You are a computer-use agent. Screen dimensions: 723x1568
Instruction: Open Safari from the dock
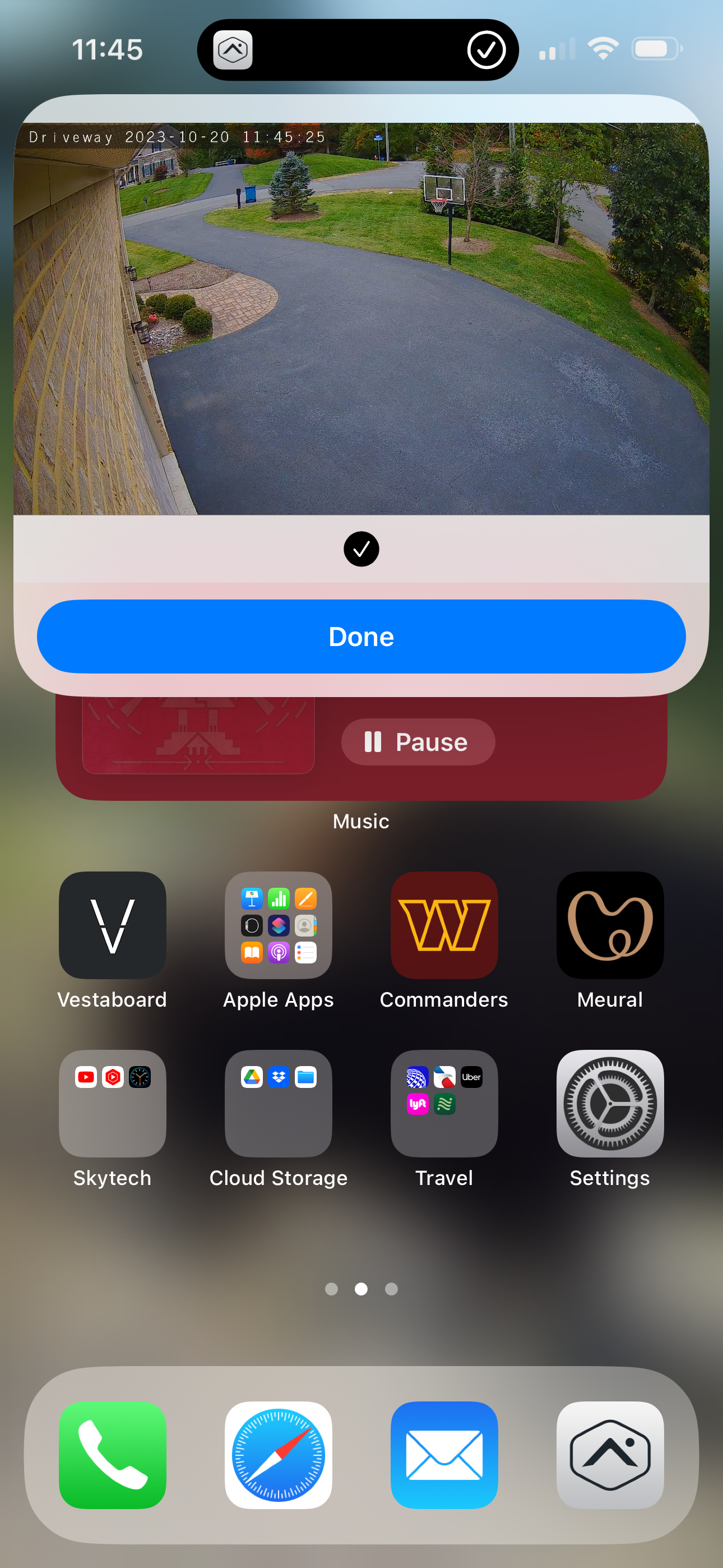click(278, 1455)
